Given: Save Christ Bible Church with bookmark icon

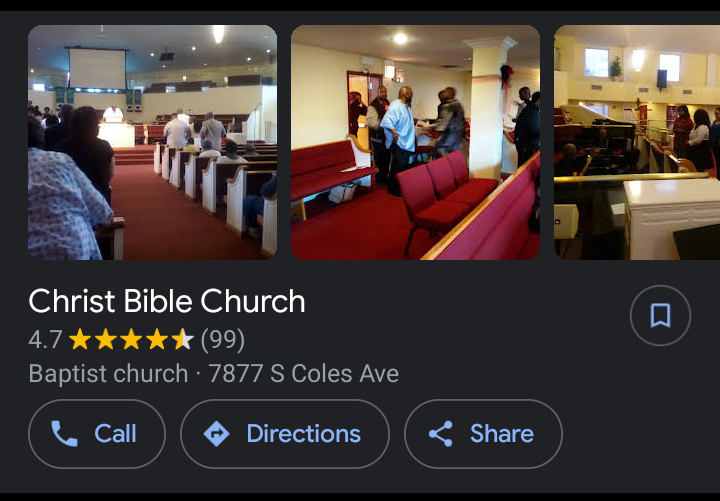Looking at the screenshot, I should (x=660, y=316).
